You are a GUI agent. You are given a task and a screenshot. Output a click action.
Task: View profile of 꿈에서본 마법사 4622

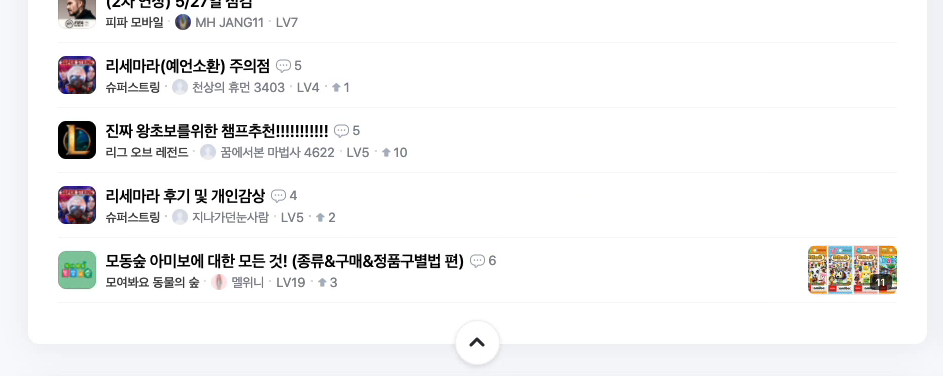tap(267, 152)
